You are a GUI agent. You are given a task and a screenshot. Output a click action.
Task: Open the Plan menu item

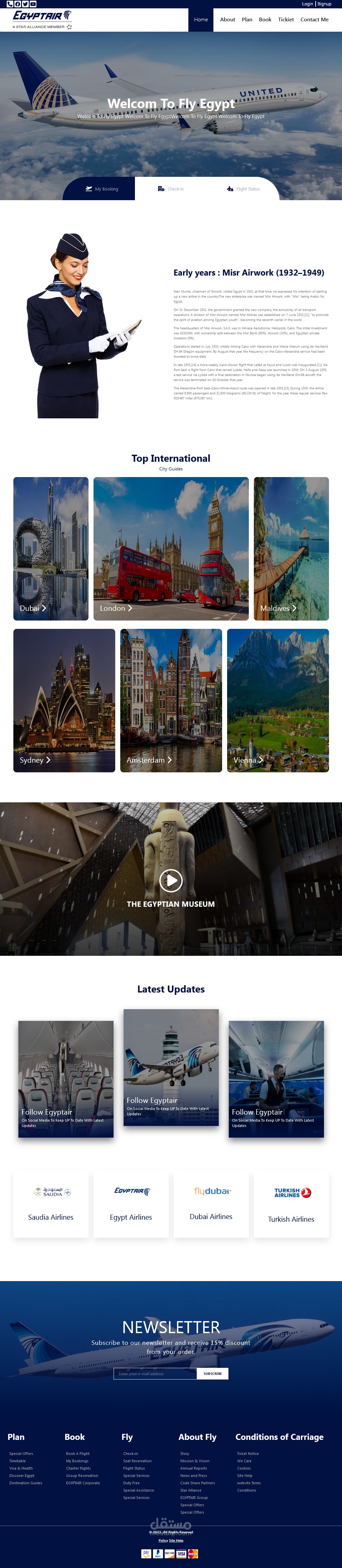coord(247,19)
